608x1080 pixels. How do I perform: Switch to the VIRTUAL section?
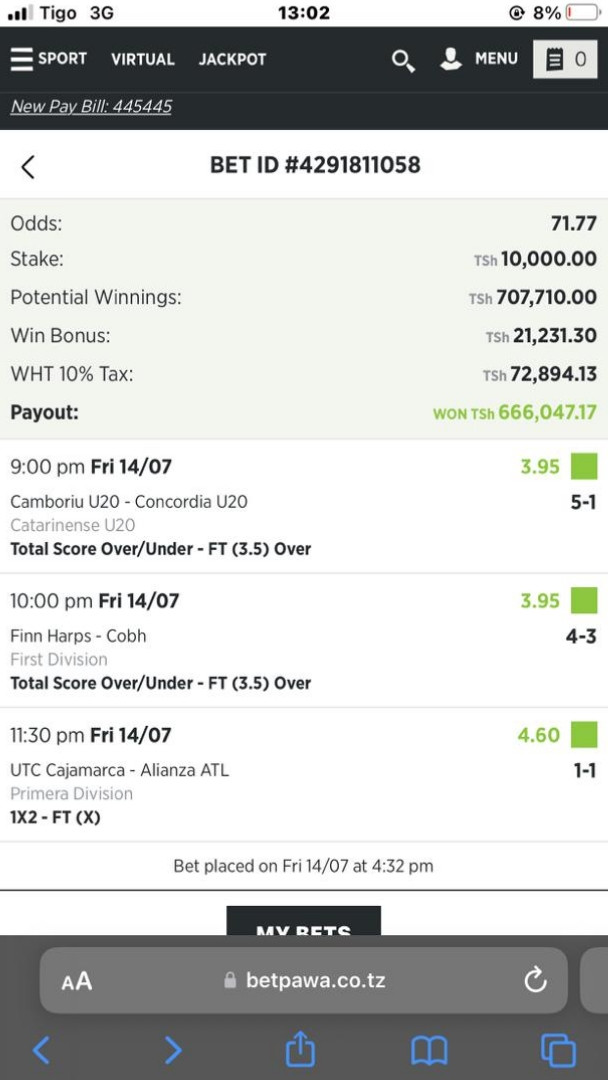tap(143, 59)
